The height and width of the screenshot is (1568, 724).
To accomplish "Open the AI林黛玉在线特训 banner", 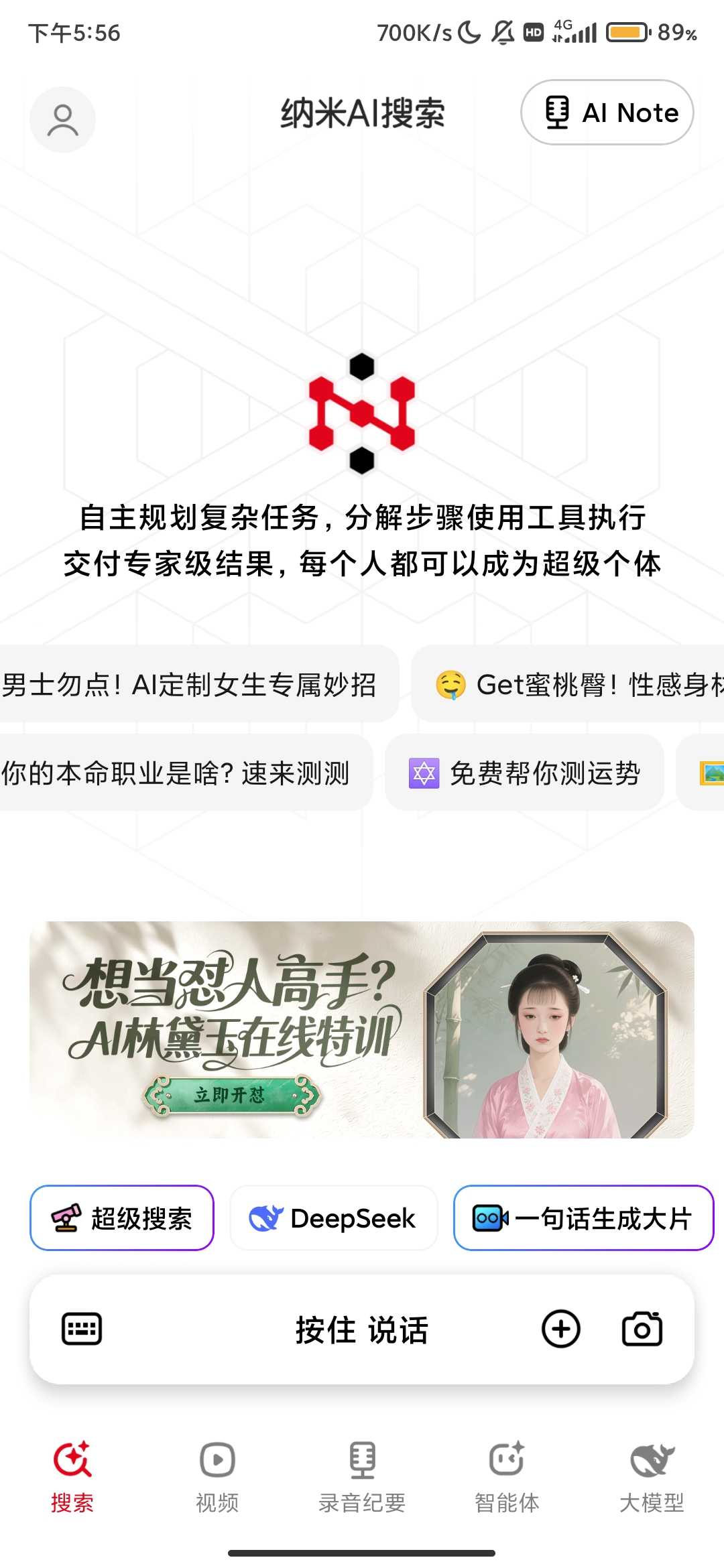I will [x=362, y=1029].
